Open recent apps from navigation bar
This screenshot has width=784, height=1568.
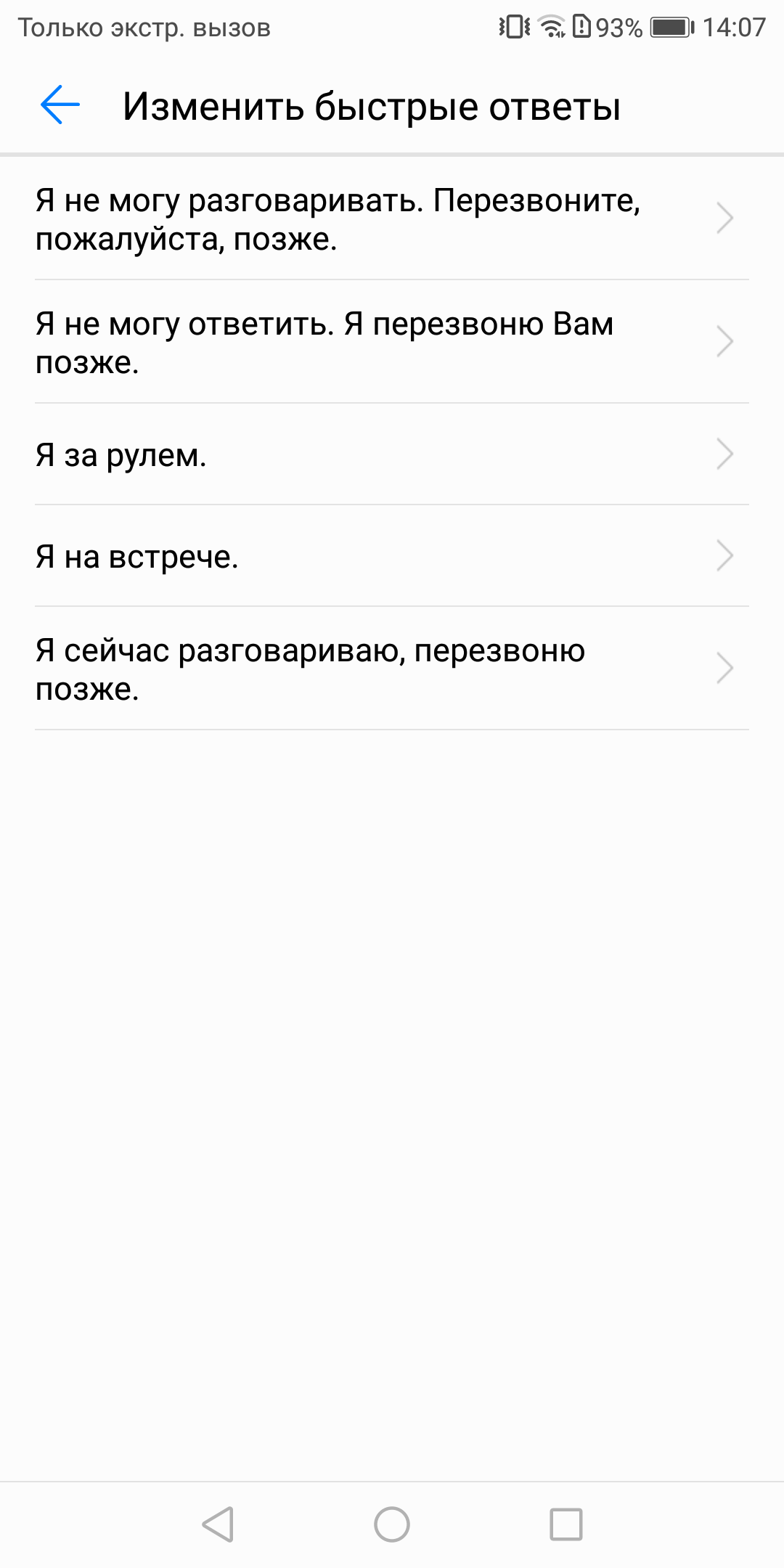click(x=566, y=1524)
